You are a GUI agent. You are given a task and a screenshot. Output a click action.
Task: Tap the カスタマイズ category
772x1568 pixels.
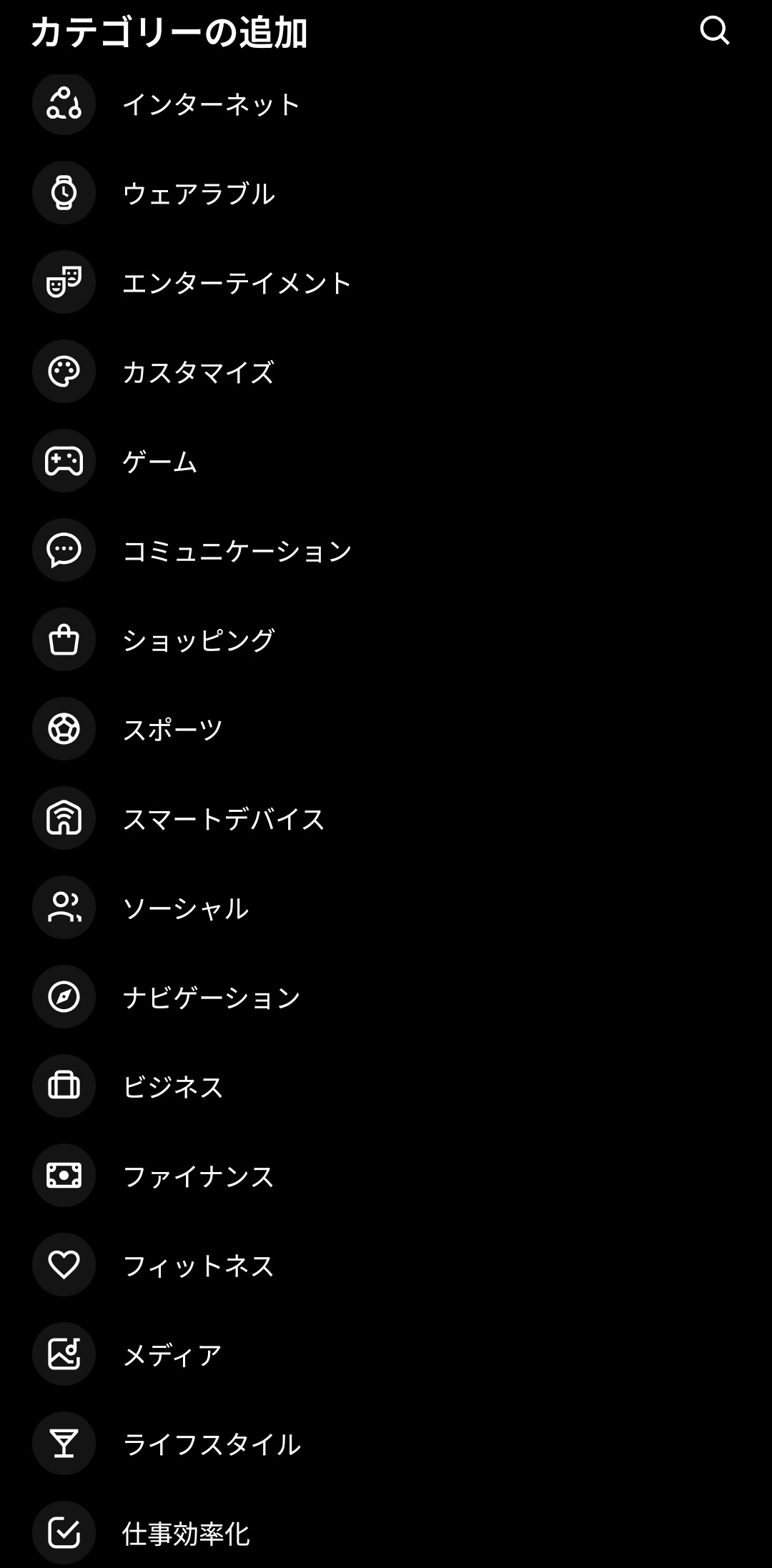(x=386, y=372)
